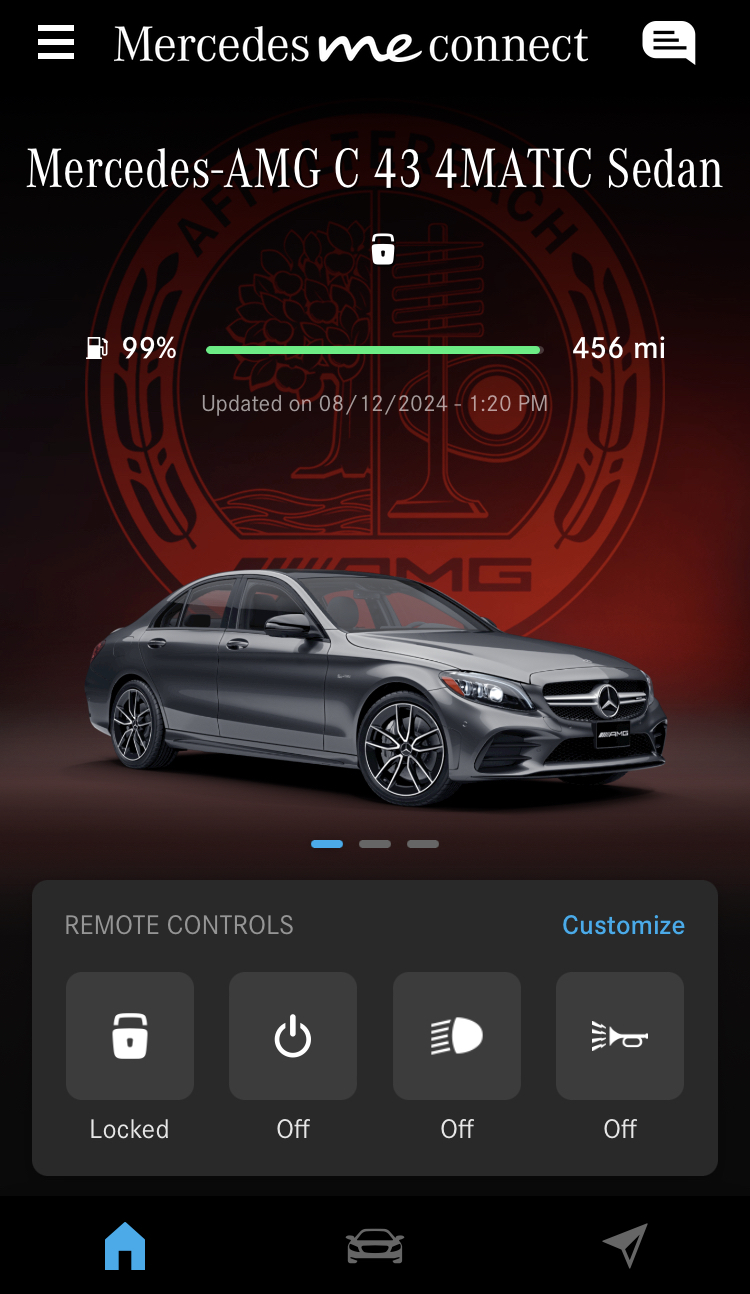Turn on the headlights control
Image resolution: width=750 pixels, height=1294 pixels.
[457, 1036]
